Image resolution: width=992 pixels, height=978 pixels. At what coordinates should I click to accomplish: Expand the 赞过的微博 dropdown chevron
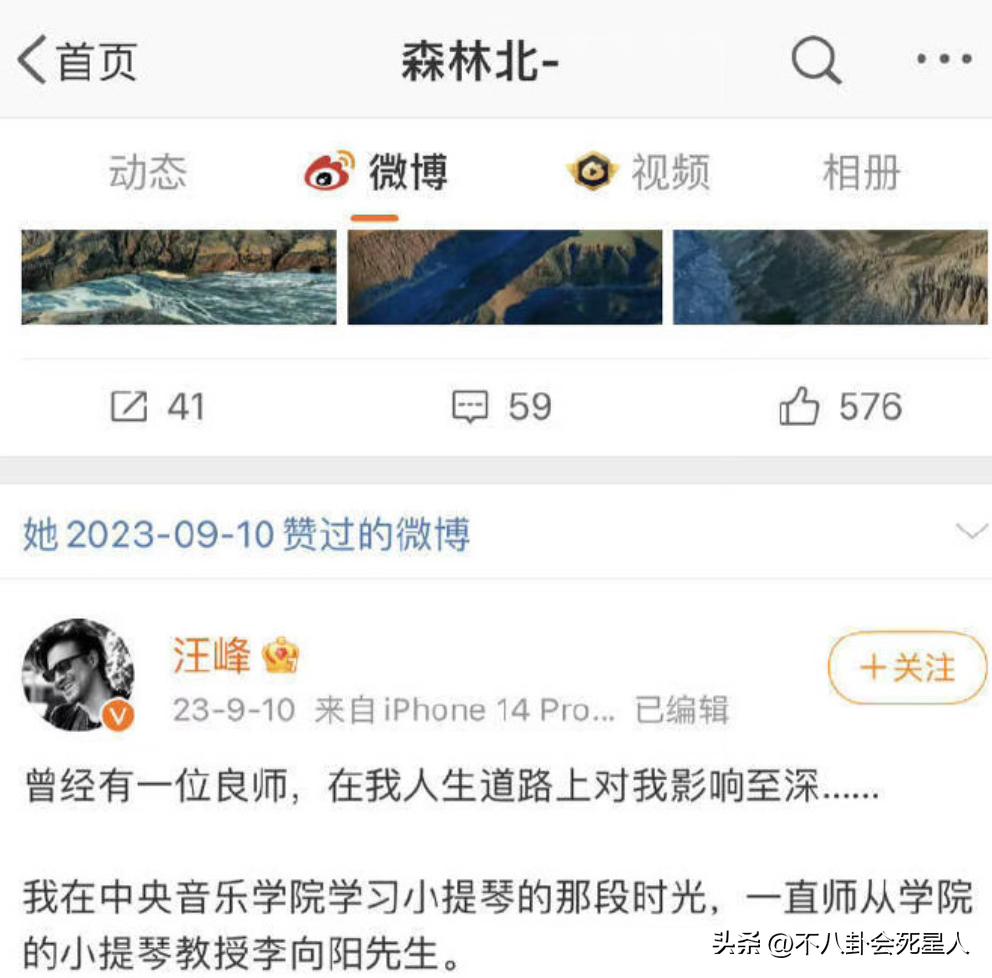[x=971, y=532]
